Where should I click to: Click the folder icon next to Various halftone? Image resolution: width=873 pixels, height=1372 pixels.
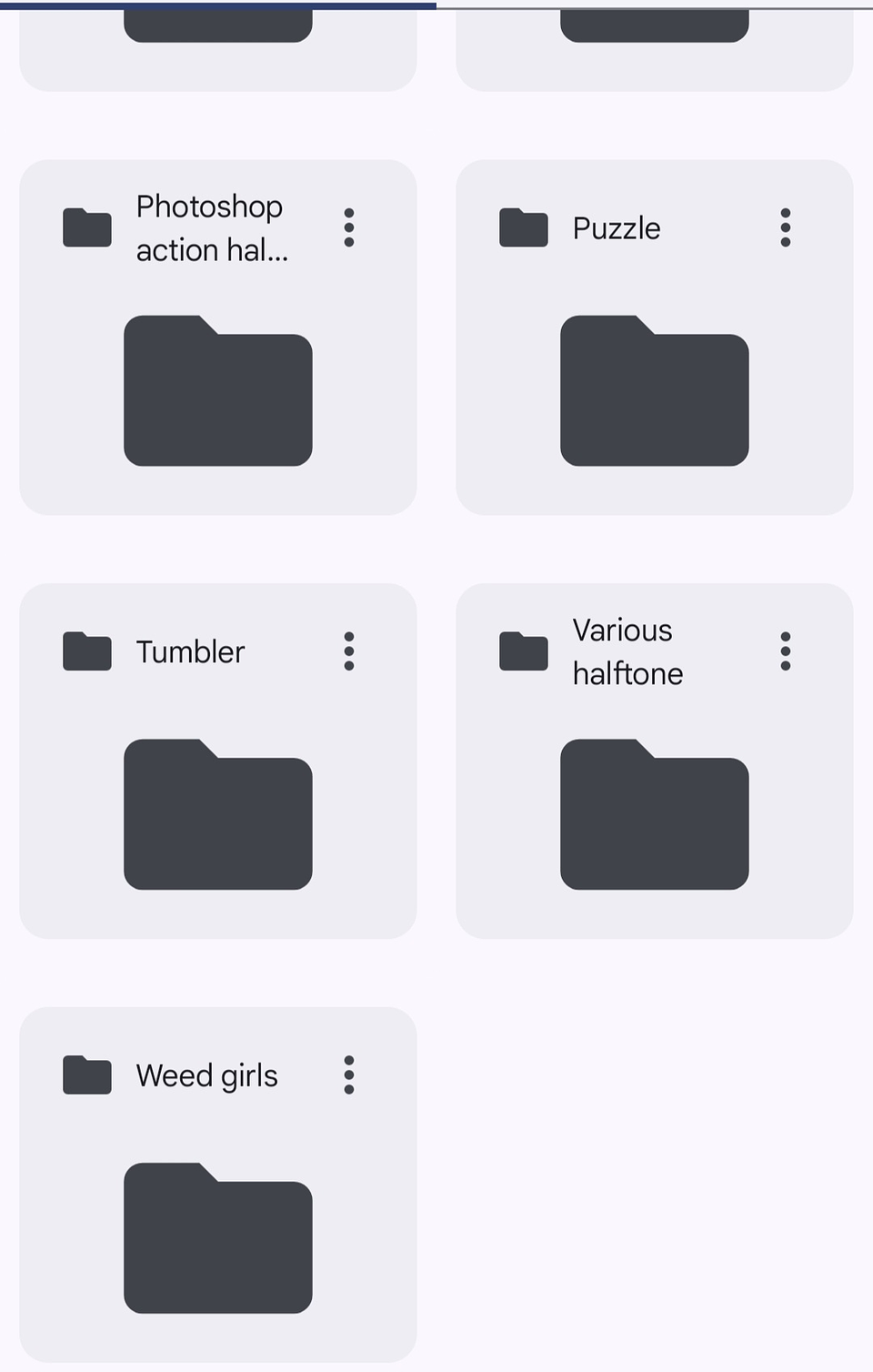point(523,651)
